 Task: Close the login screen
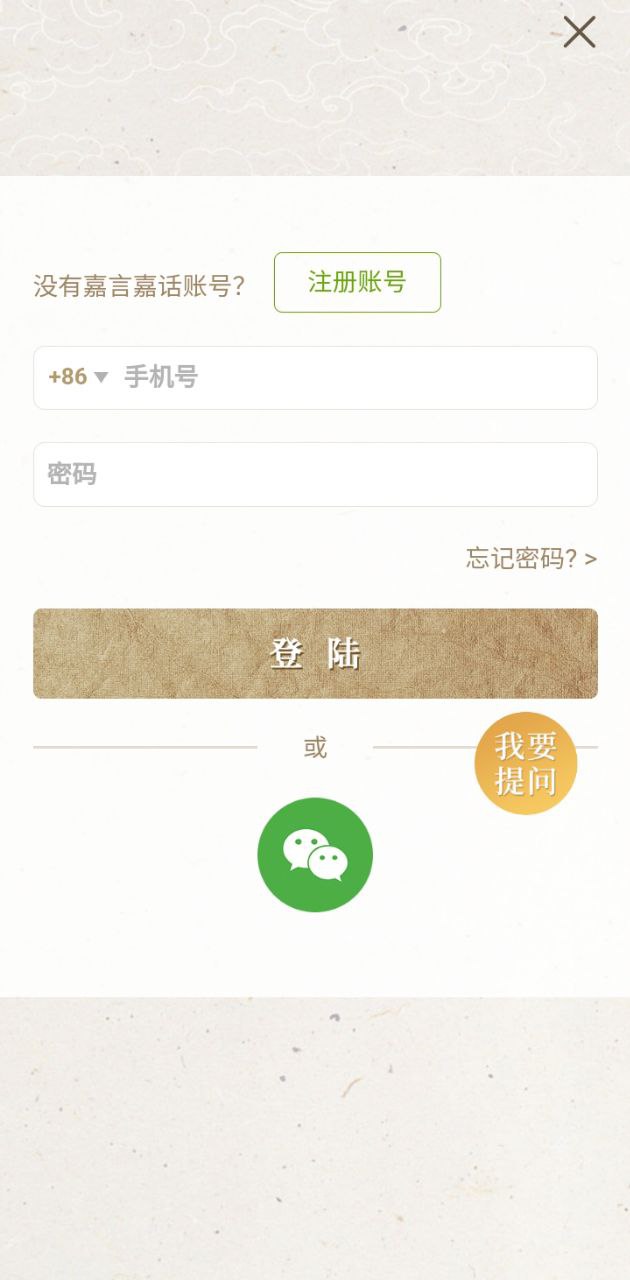click(579, 32)
